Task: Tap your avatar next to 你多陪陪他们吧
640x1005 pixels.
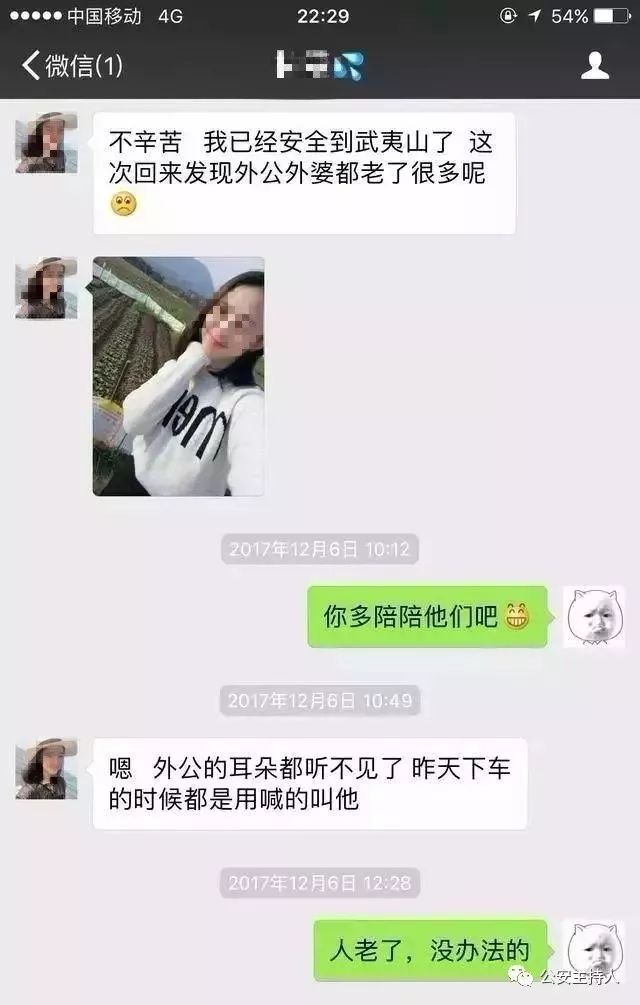Action: [594, 617]
